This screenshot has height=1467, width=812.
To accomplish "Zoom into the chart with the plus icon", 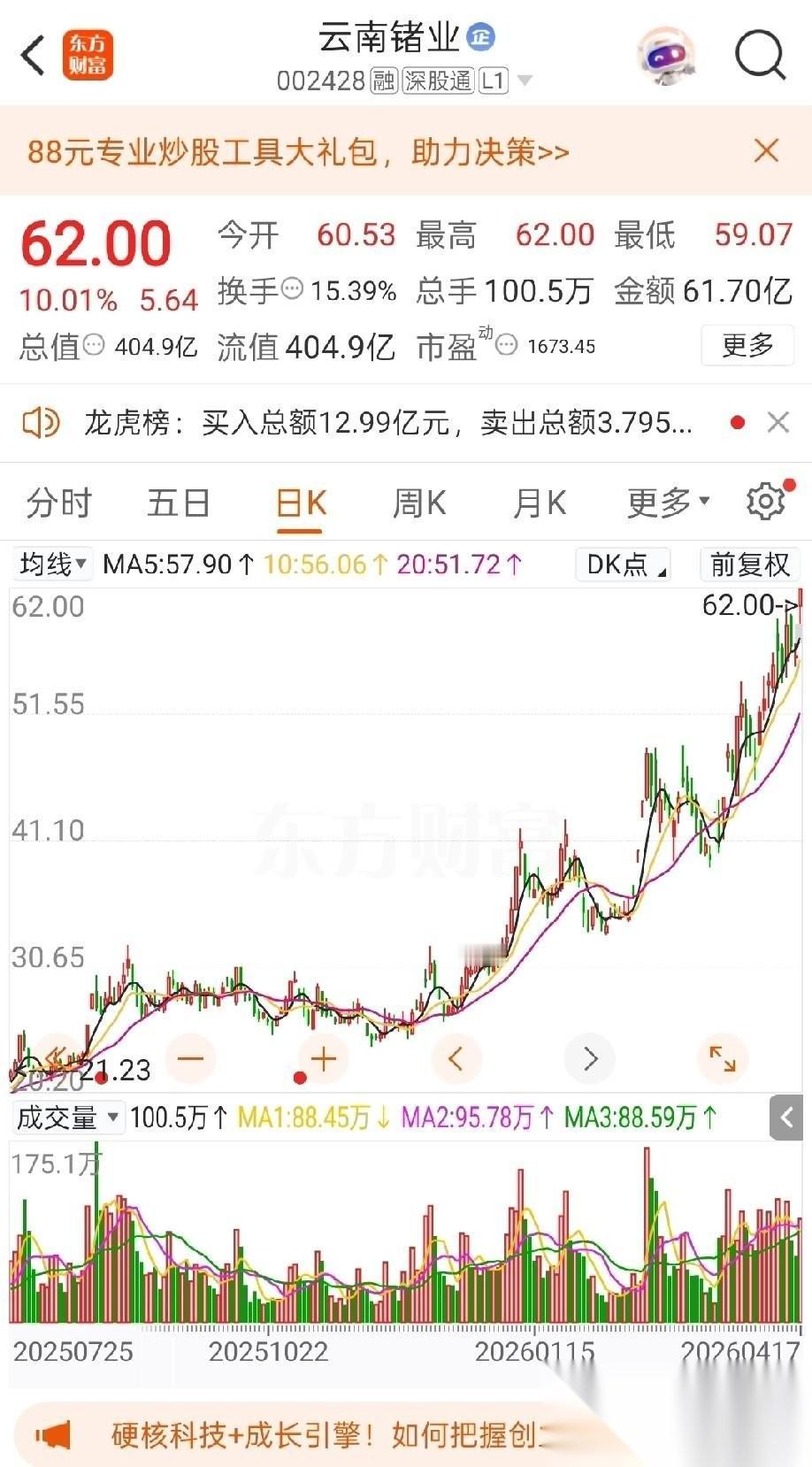I will 324,1058.
